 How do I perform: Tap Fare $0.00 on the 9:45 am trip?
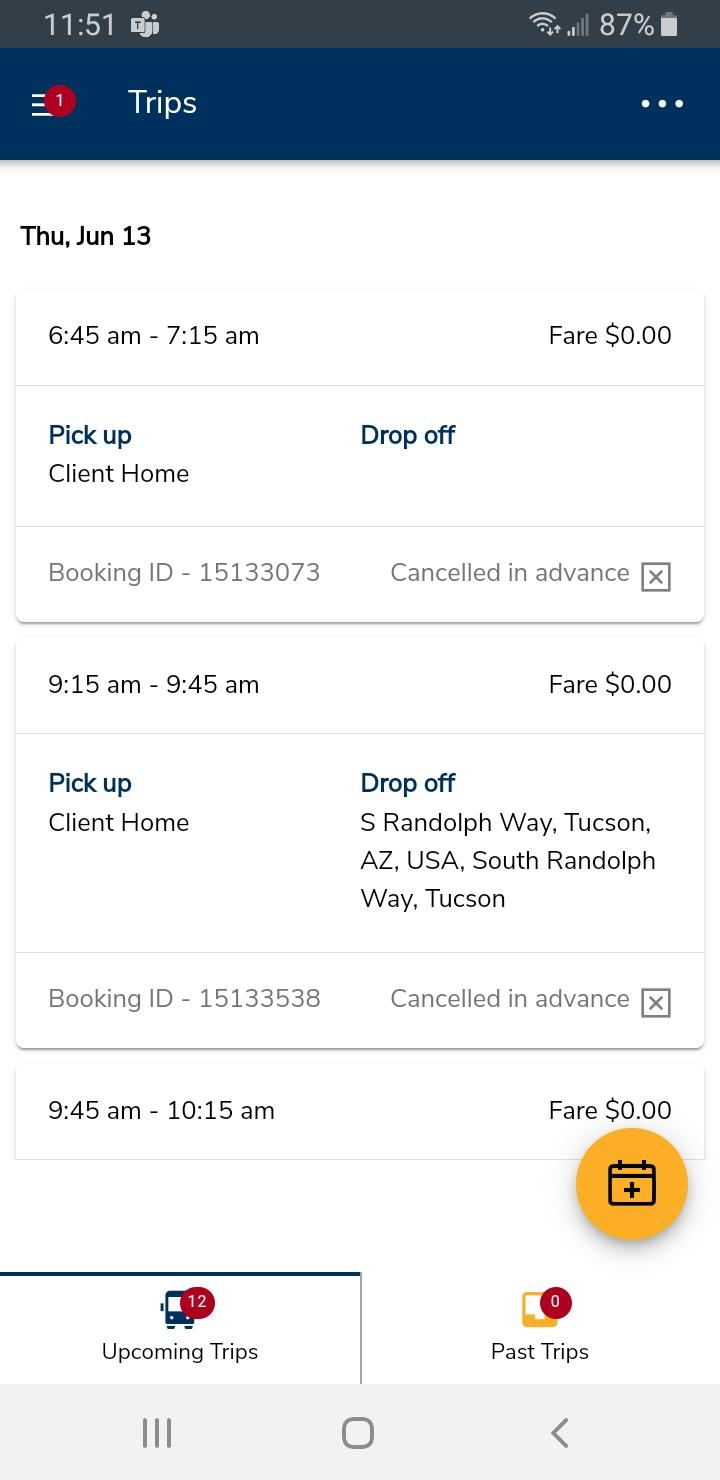click(x=609, y=1110)
